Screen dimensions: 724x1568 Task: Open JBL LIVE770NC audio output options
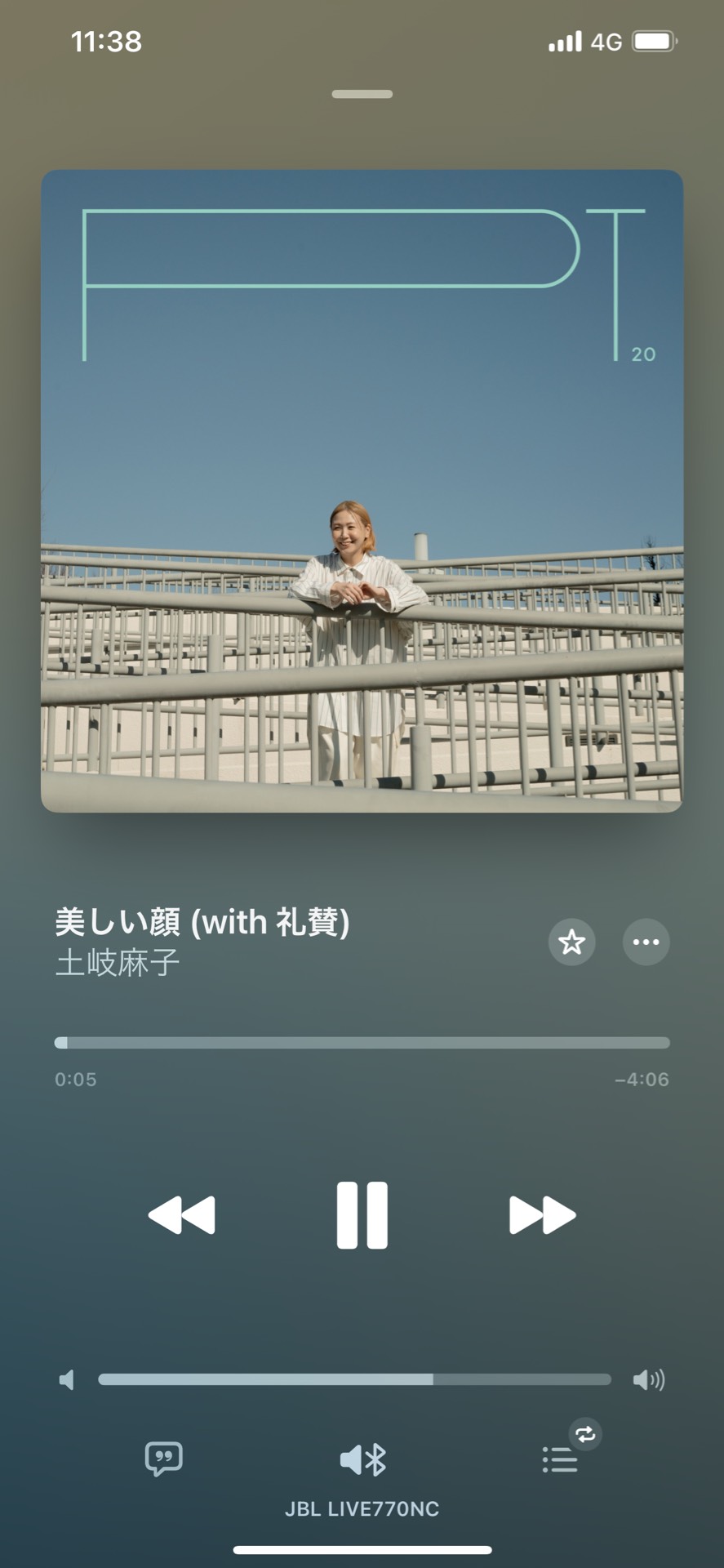(362, 1460)
